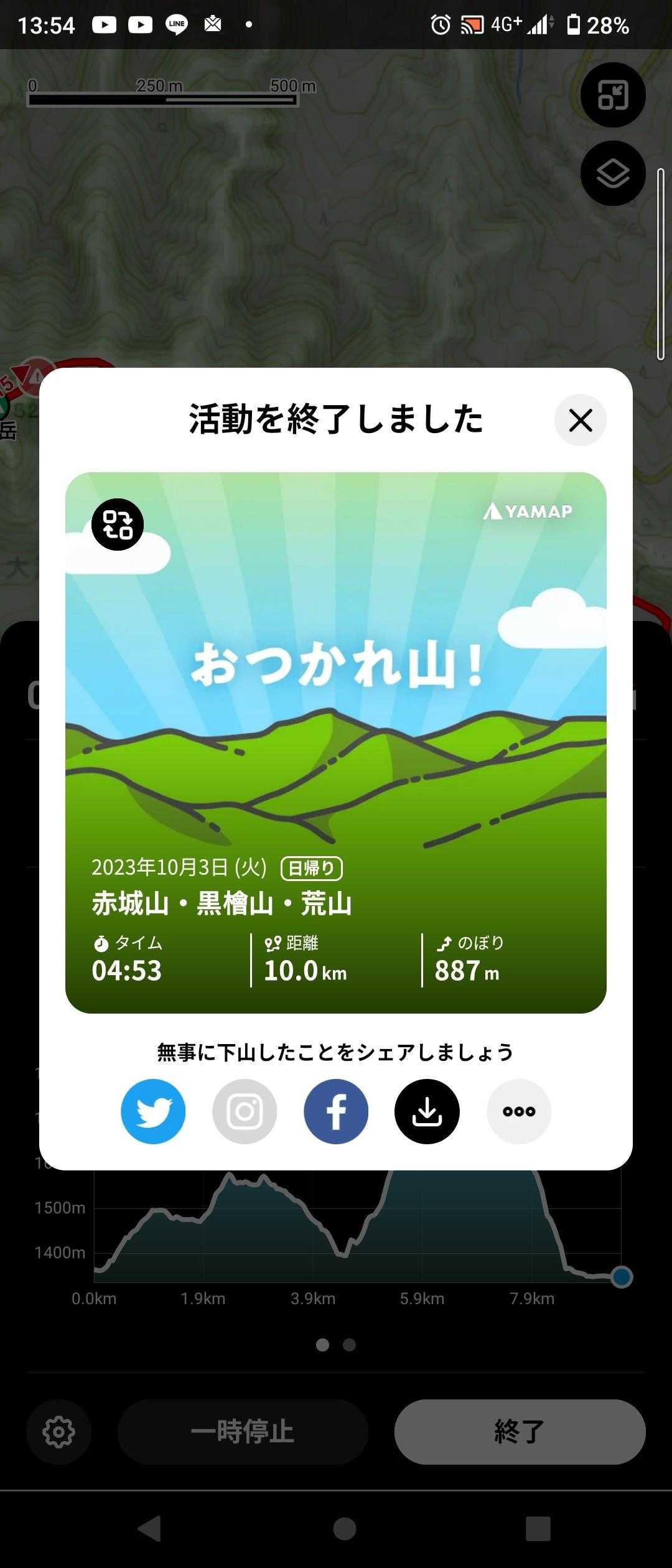Tap the map layers button

click(x=613, y=174)
